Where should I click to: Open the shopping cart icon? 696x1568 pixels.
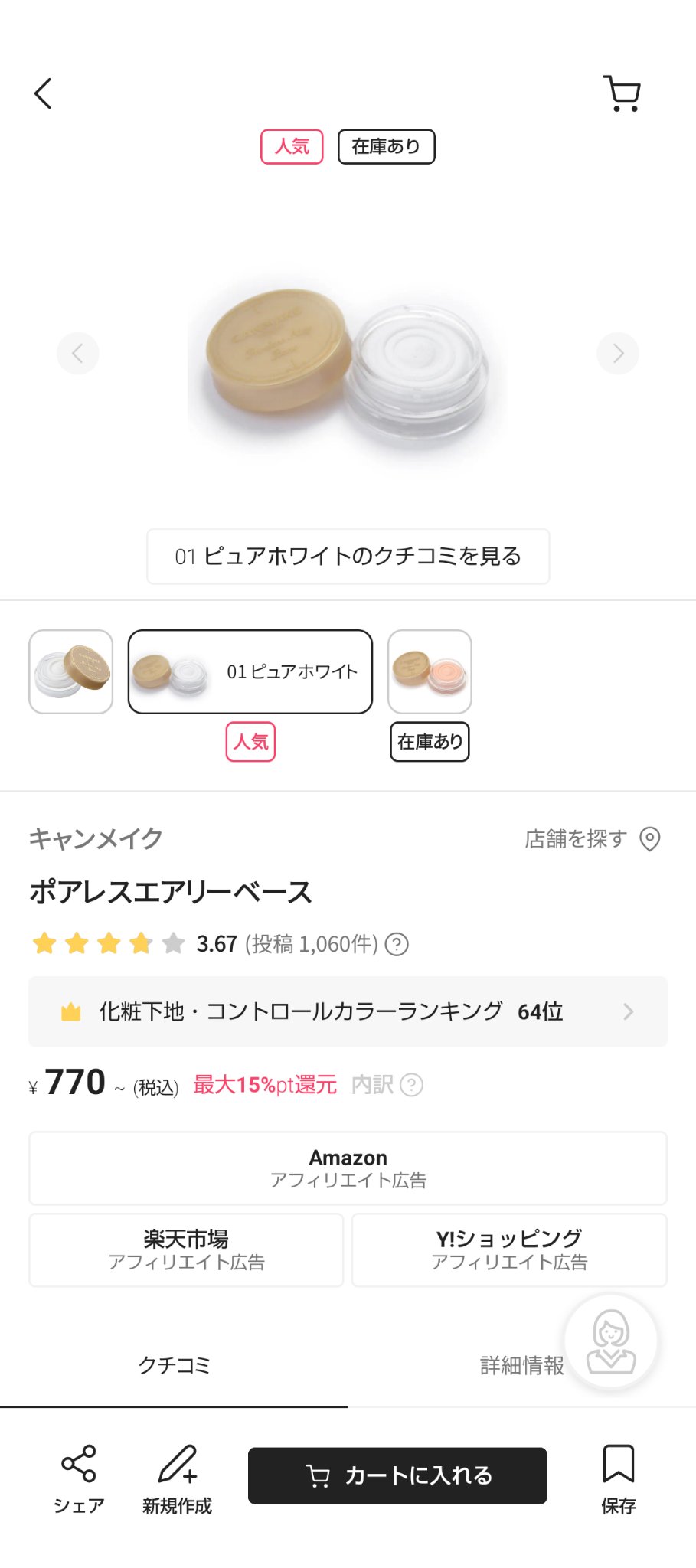click(620, 93)
